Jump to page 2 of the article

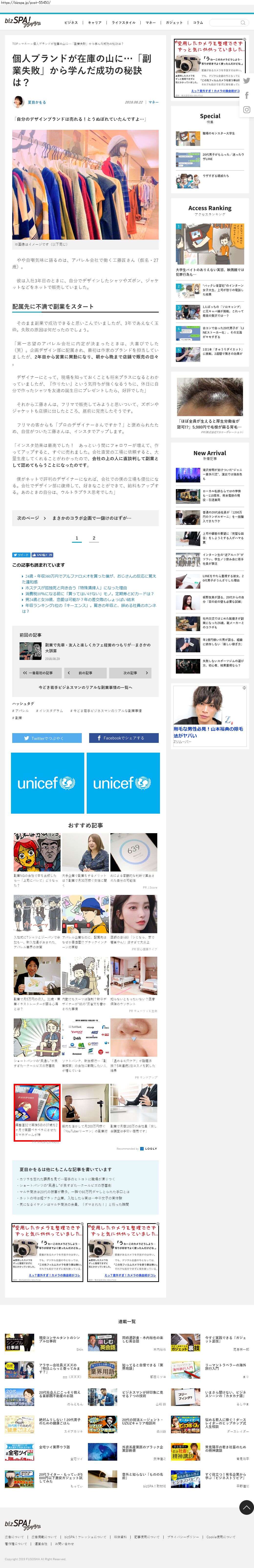(94, 538)
